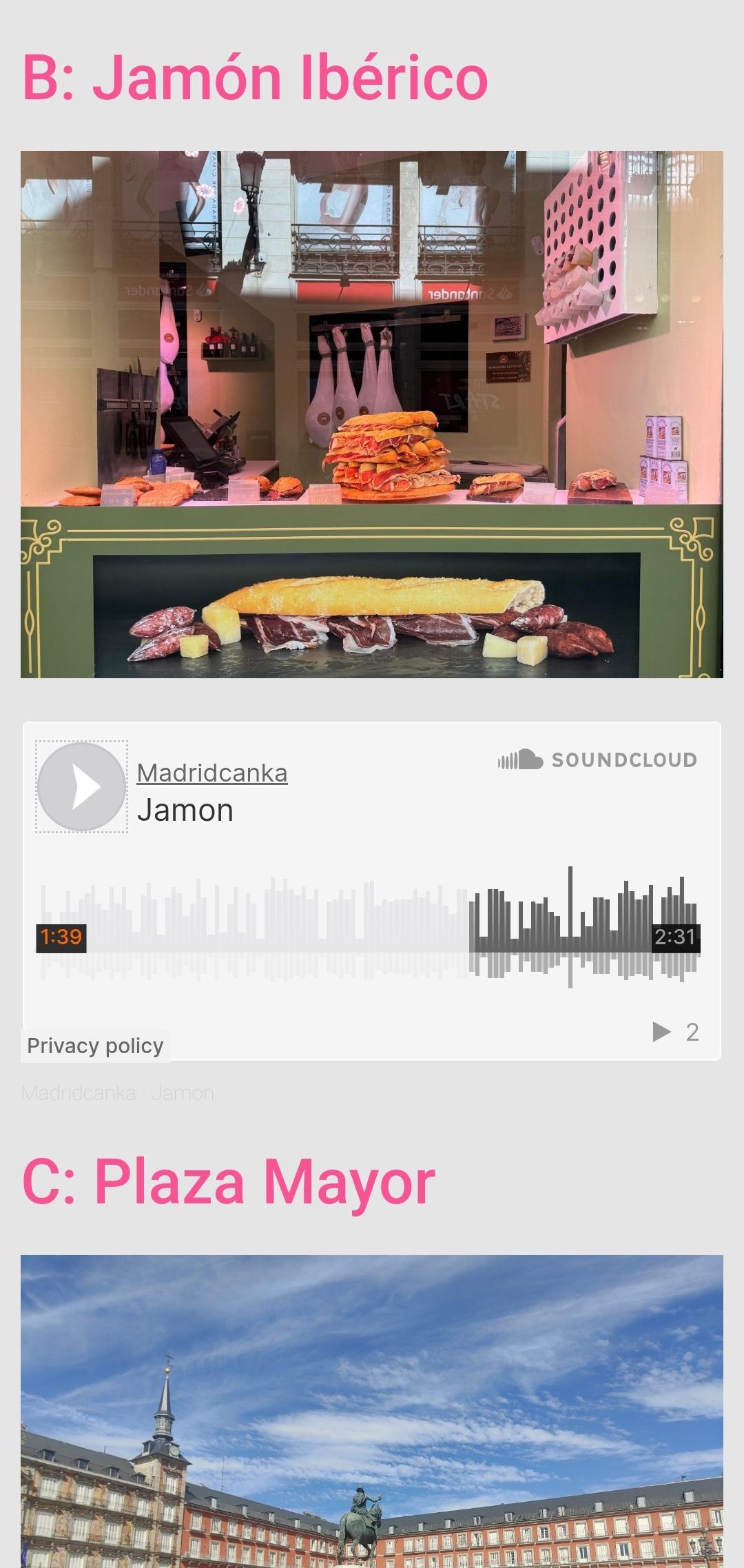The width and height of the screenshot is (744, 1568).
Task: Open the Privacy policy link
Action: (x=95, y=1046)
